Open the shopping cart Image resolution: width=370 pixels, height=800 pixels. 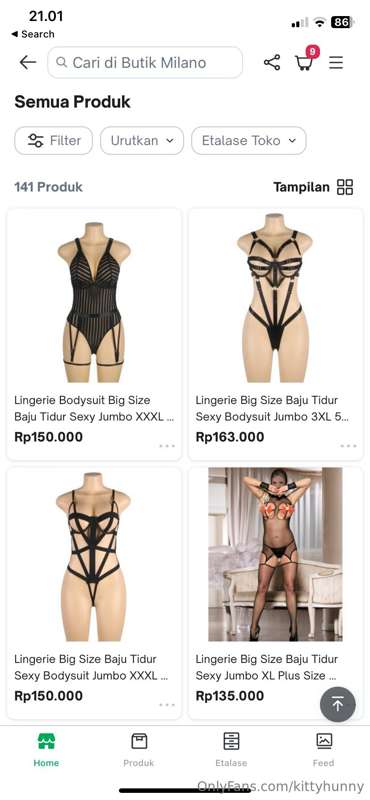pos(305,61)
